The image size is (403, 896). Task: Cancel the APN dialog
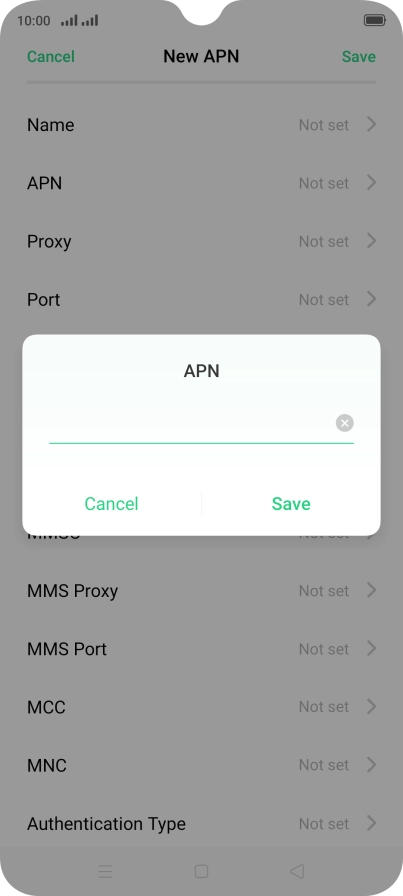[111, 503]
